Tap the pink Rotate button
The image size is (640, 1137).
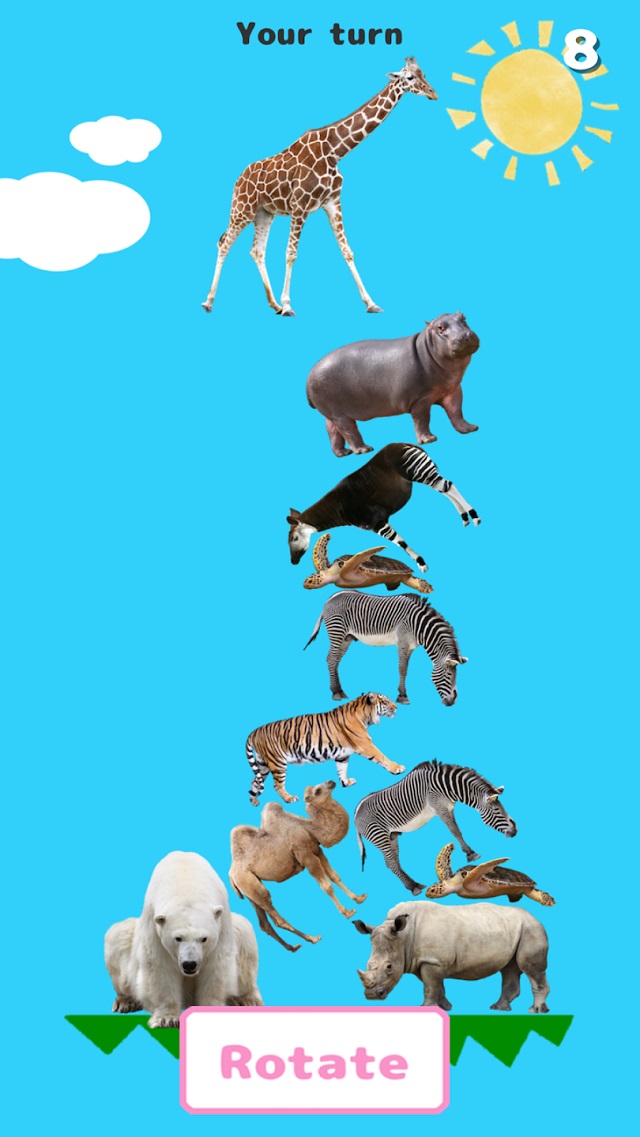(x=314, y=1060)
